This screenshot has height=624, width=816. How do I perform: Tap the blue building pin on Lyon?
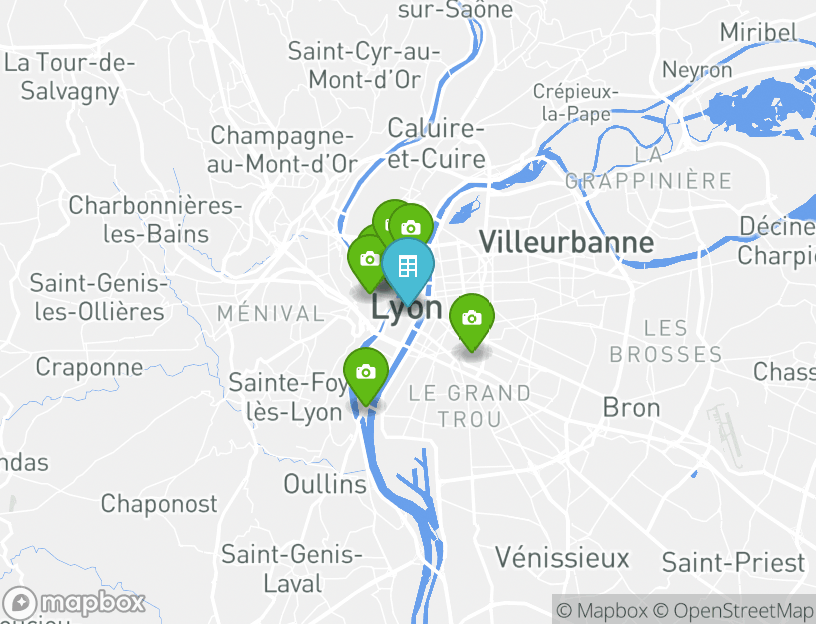point(408,267)
